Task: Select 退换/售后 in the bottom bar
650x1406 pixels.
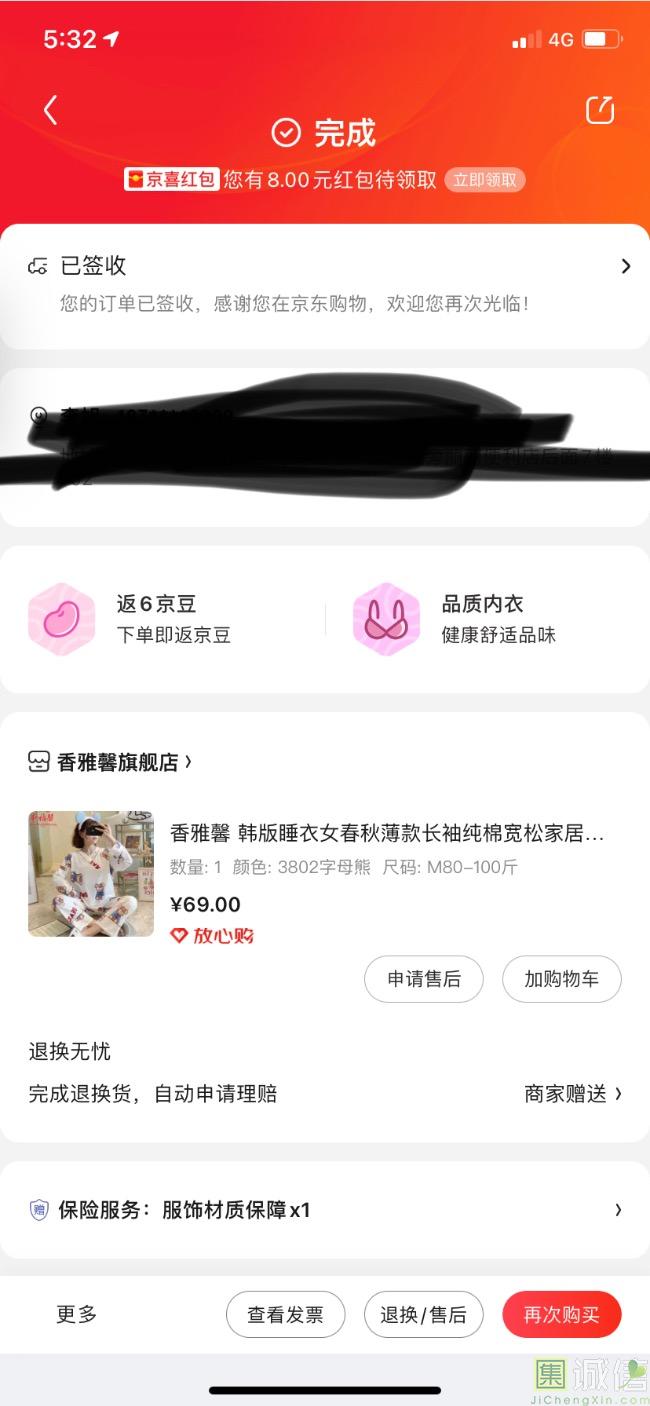Action: click(x=423, y=1315)
